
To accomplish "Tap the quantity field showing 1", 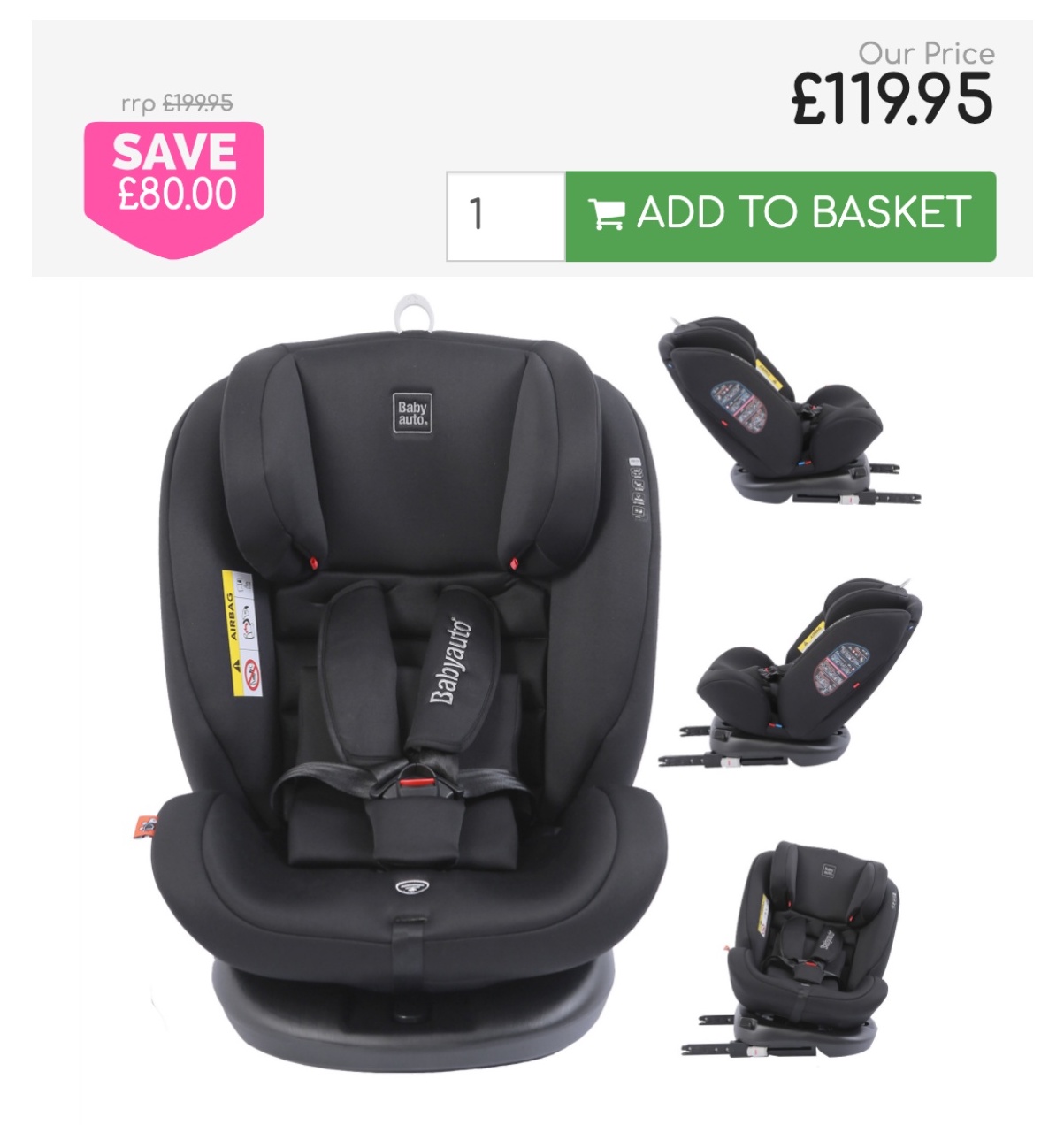I will coord(506,216).
